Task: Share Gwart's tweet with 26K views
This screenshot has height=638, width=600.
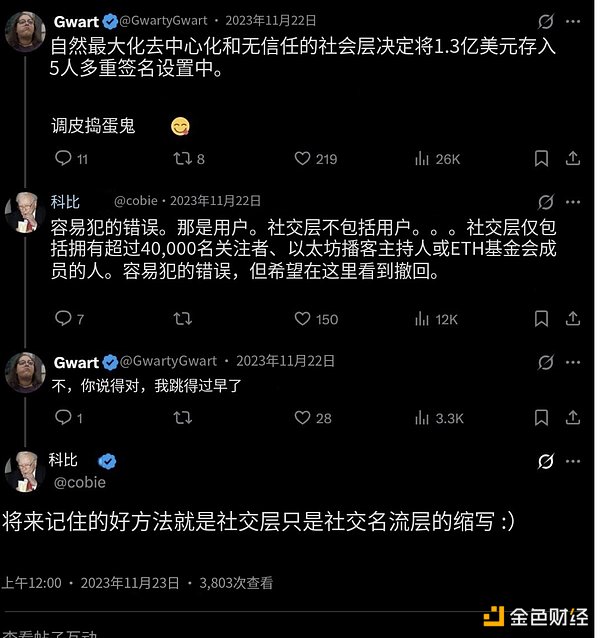Action: click(573, 159)
